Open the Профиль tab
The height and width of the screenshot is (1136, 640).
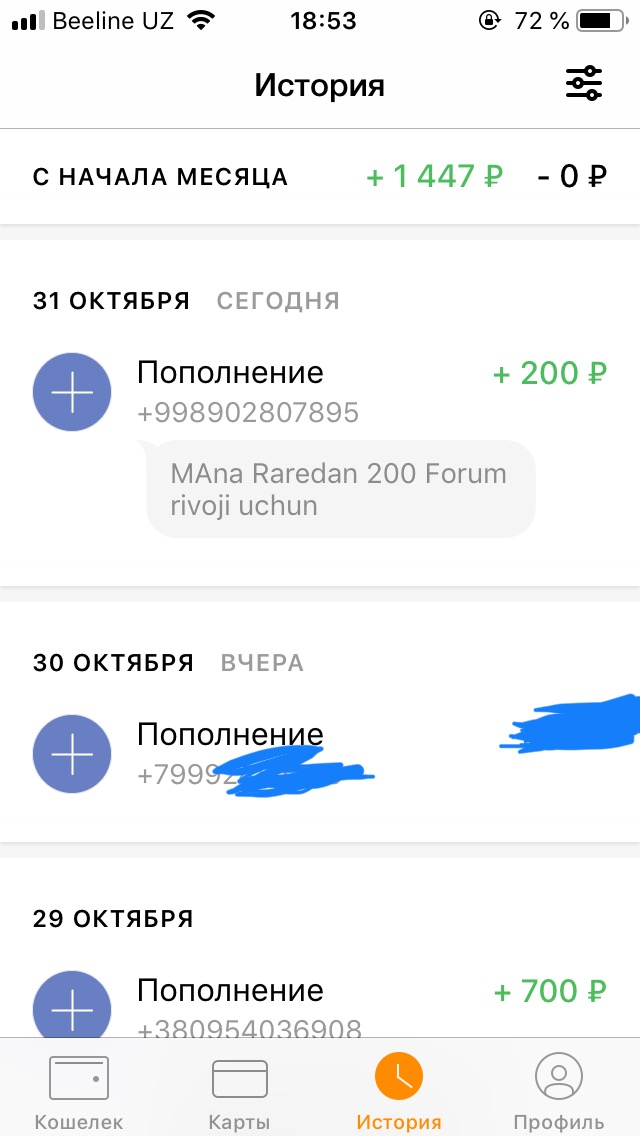[x=559, y=1088]
